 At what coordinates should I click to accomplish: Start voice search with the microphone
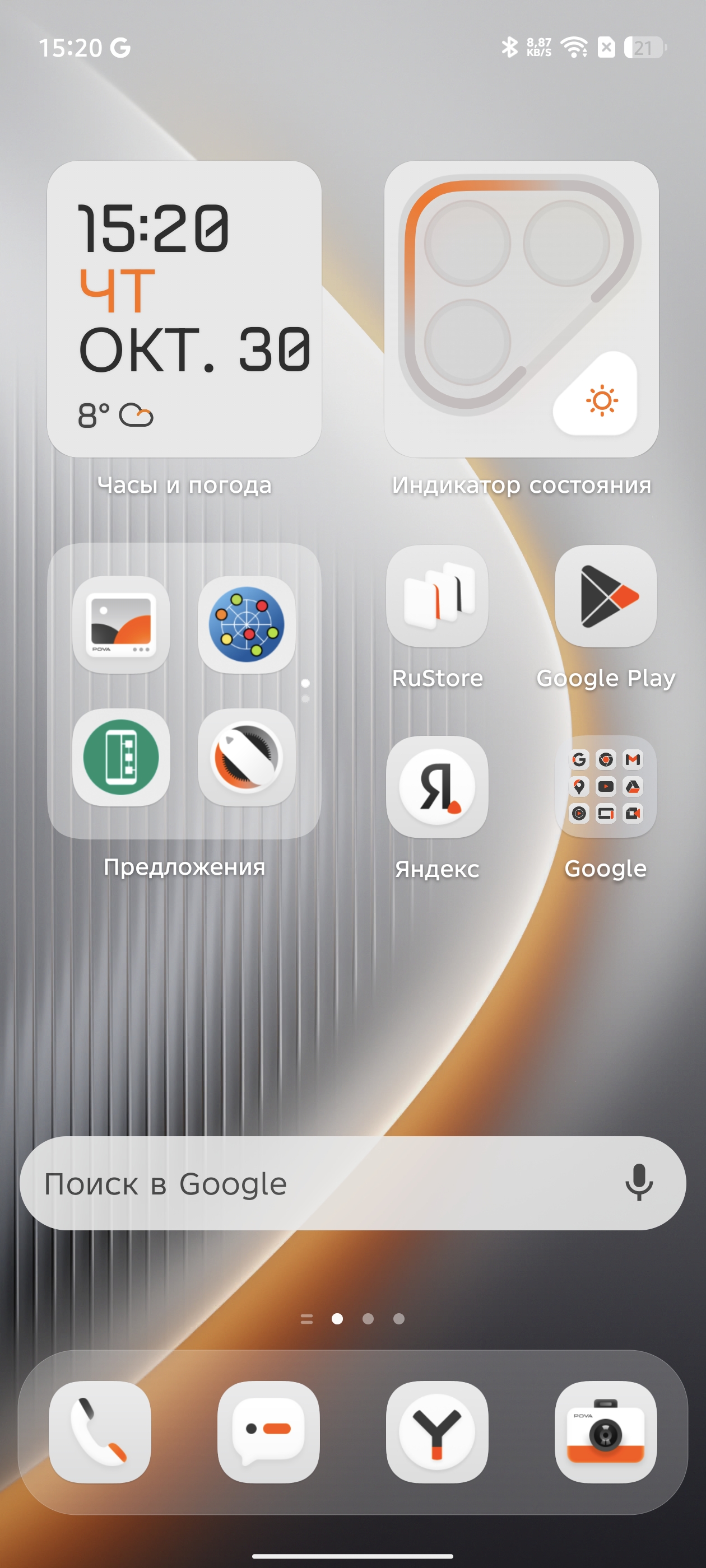tap(638, 1183)
